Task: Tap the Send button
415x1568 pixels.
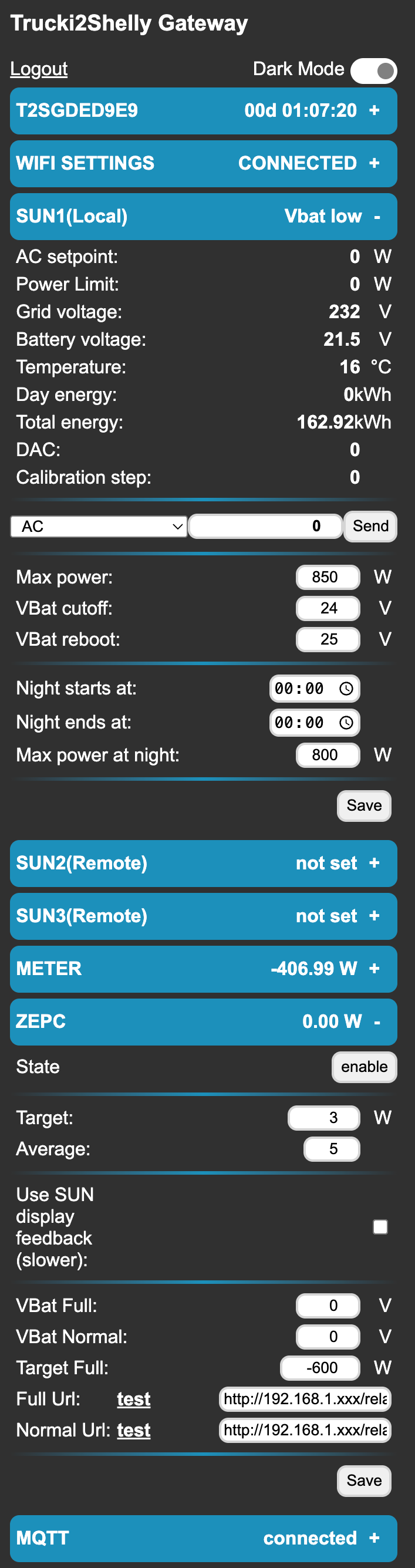Action: tap(370, 527)
